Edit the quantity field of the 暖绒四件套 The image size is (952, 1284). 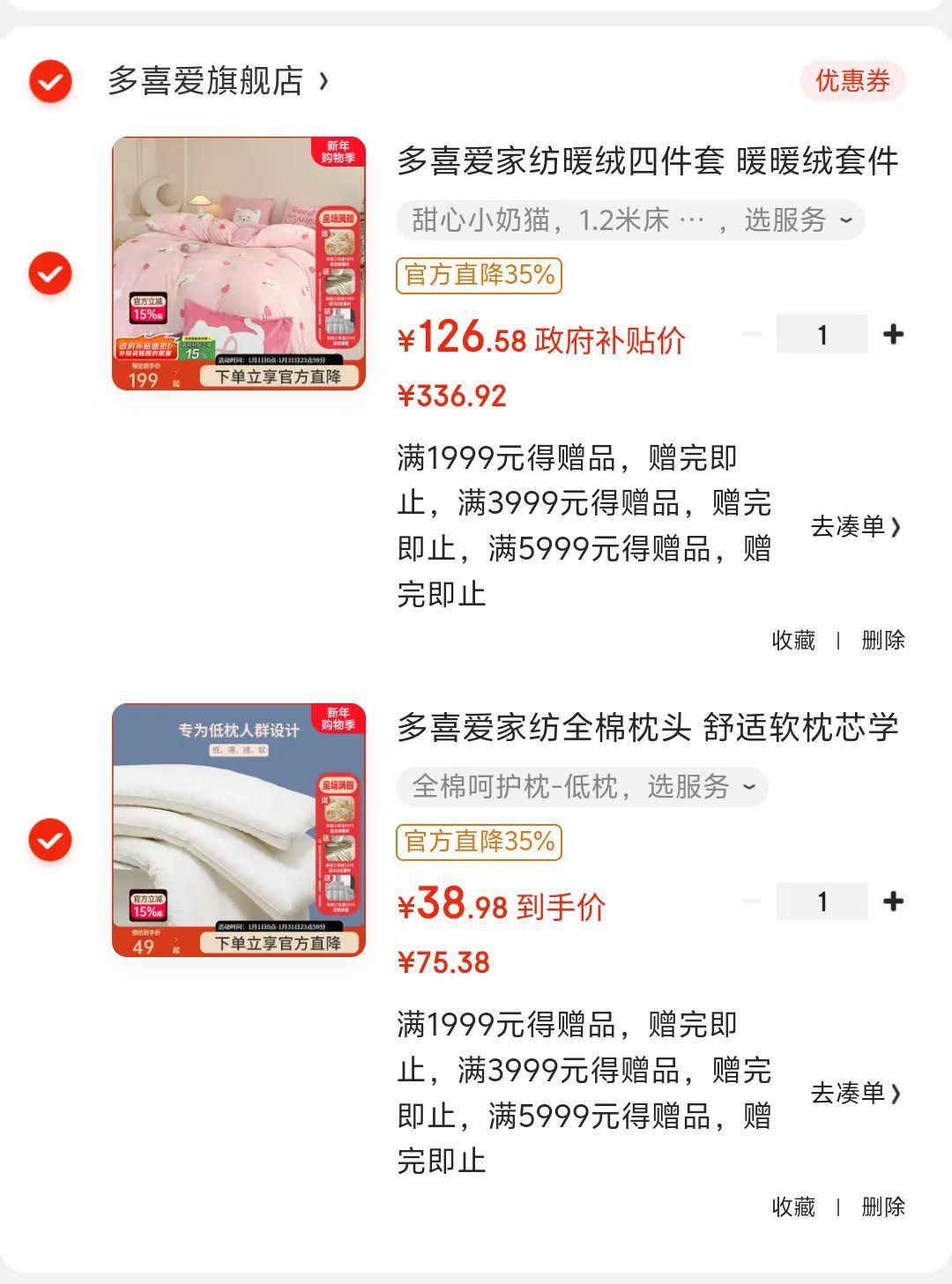[822, 335]
